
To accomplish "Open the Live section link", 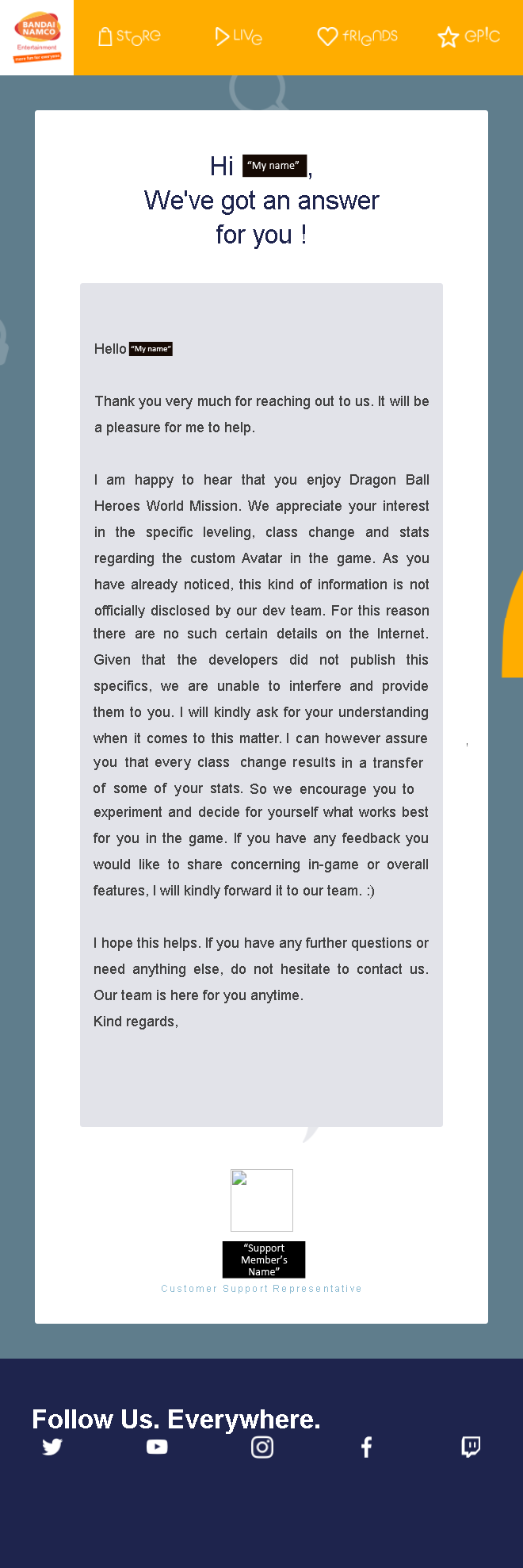I will 239,36.
